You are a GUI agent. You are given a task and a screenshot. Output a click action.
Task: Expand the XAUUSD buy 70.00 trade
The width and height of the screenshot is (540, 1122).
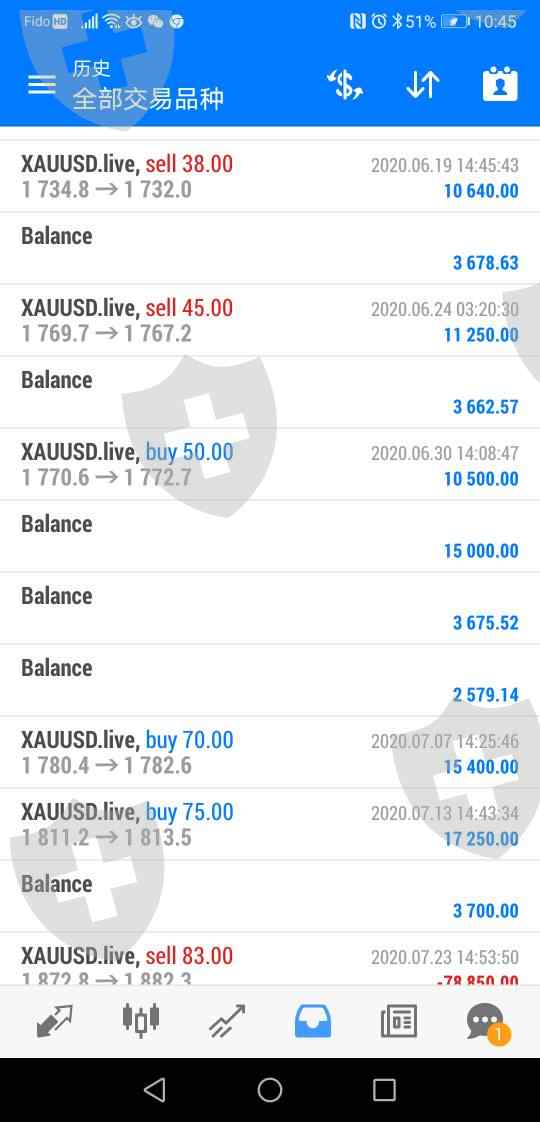tap(270, 752)
